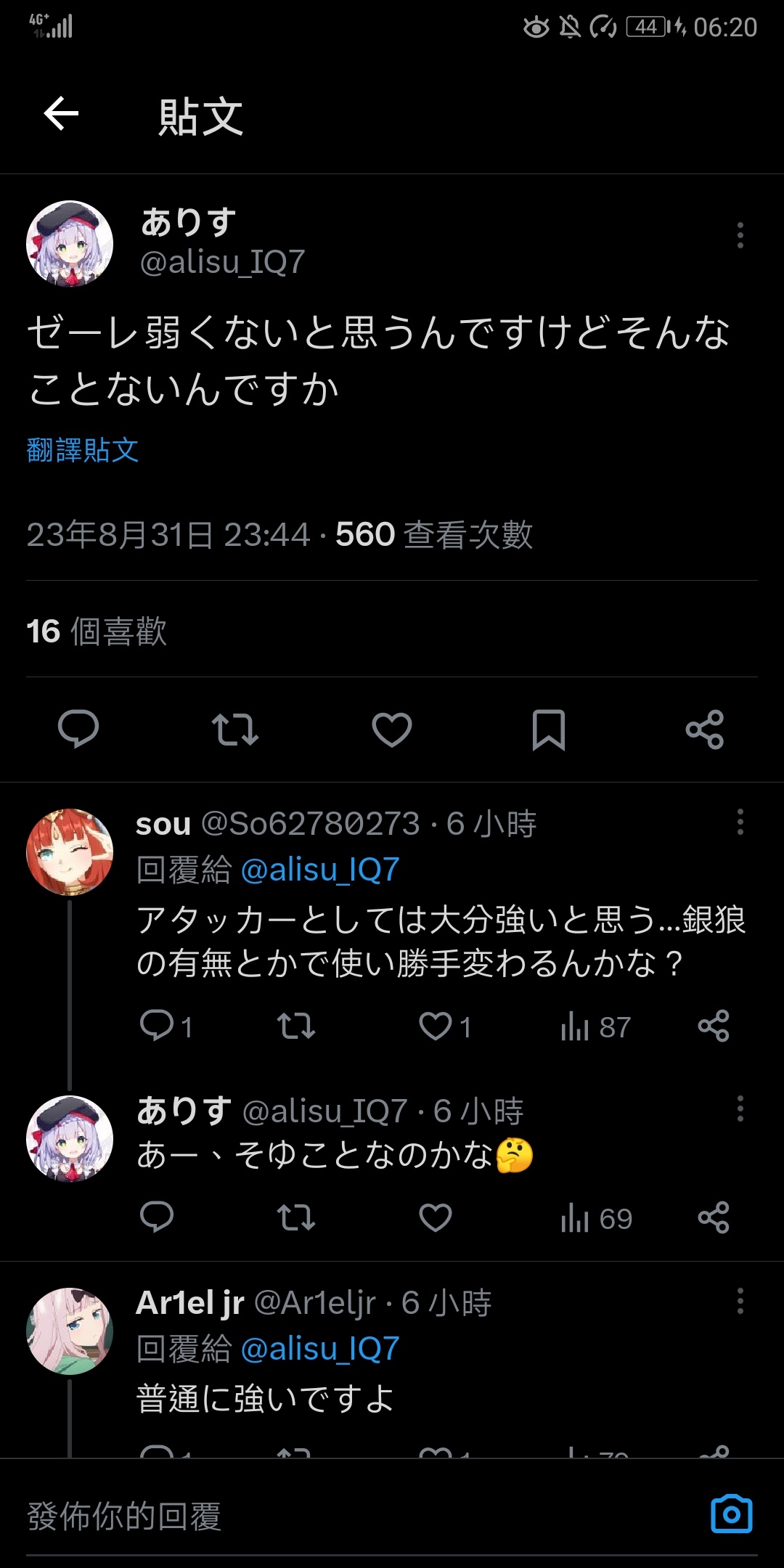View the 16 likes list

click(97, 631)
